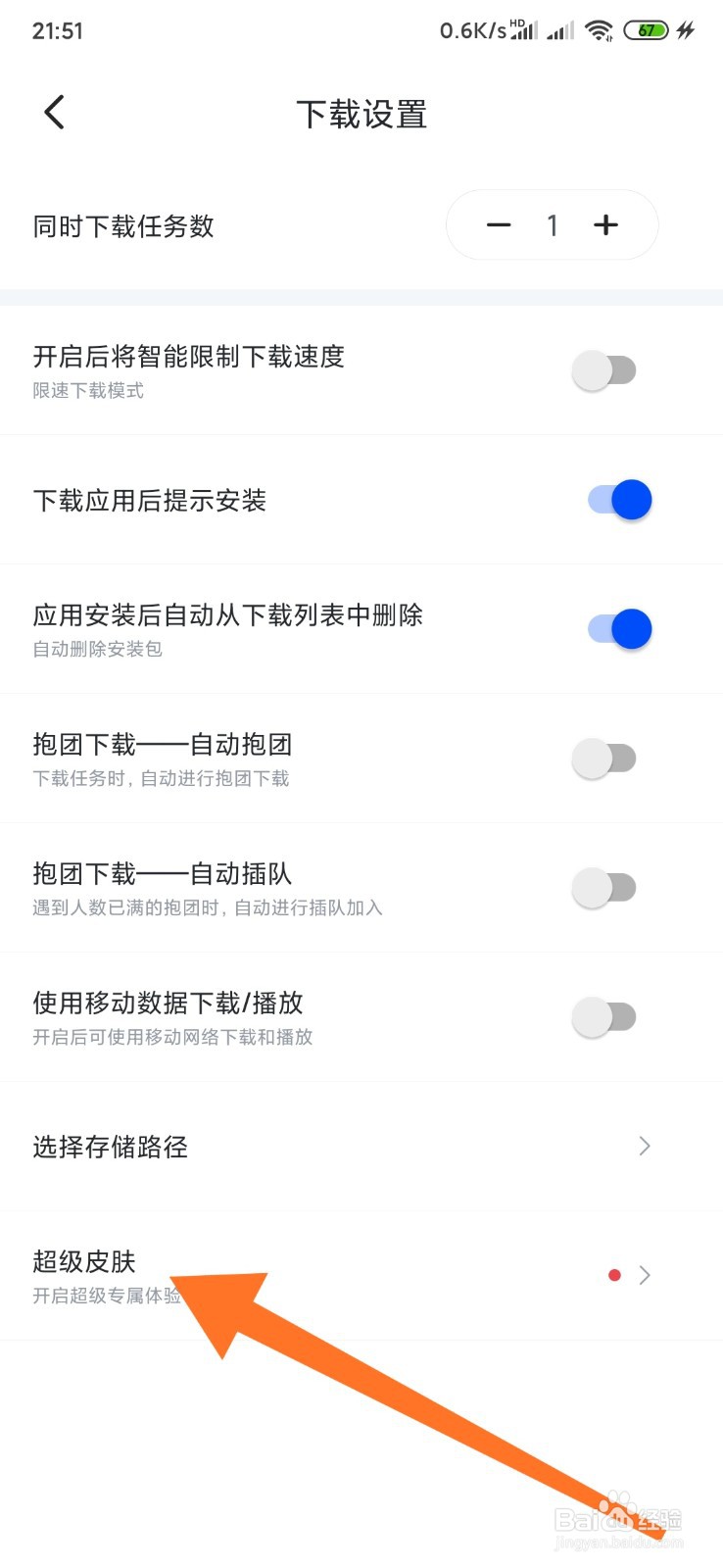Go back from 下载设置

55,113
